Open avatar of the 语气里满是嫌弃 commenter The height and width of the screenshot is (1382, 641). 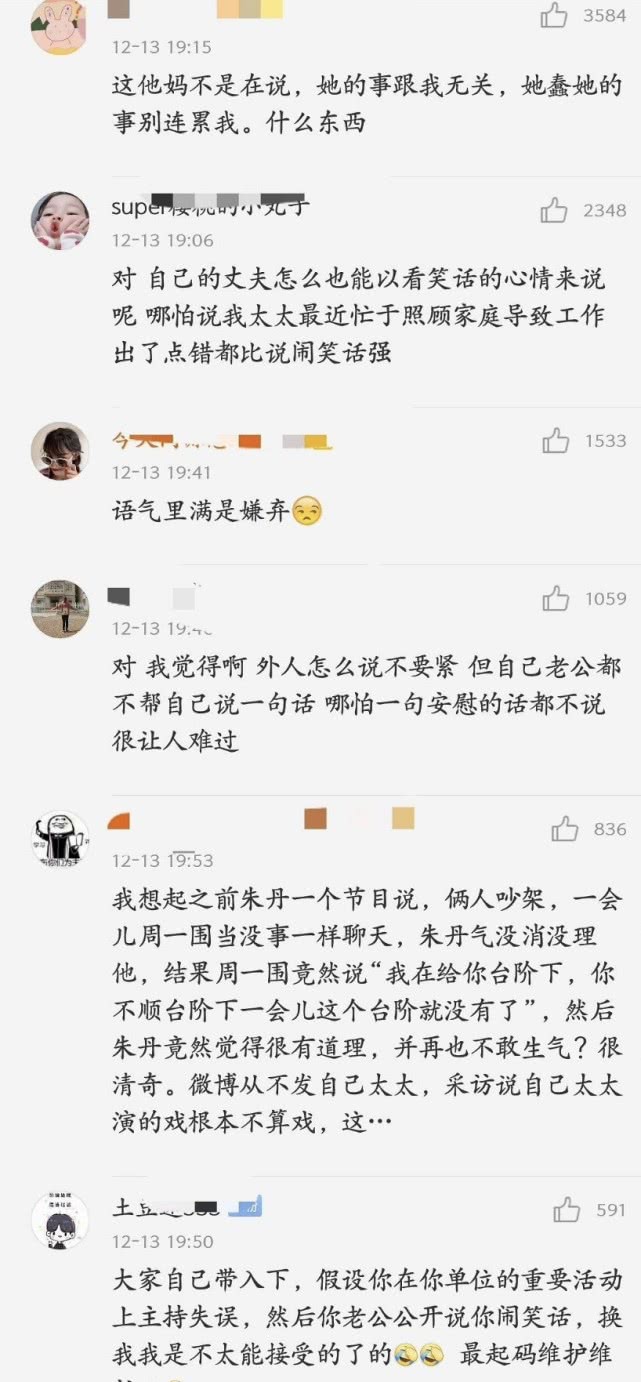tap(60, 451)
